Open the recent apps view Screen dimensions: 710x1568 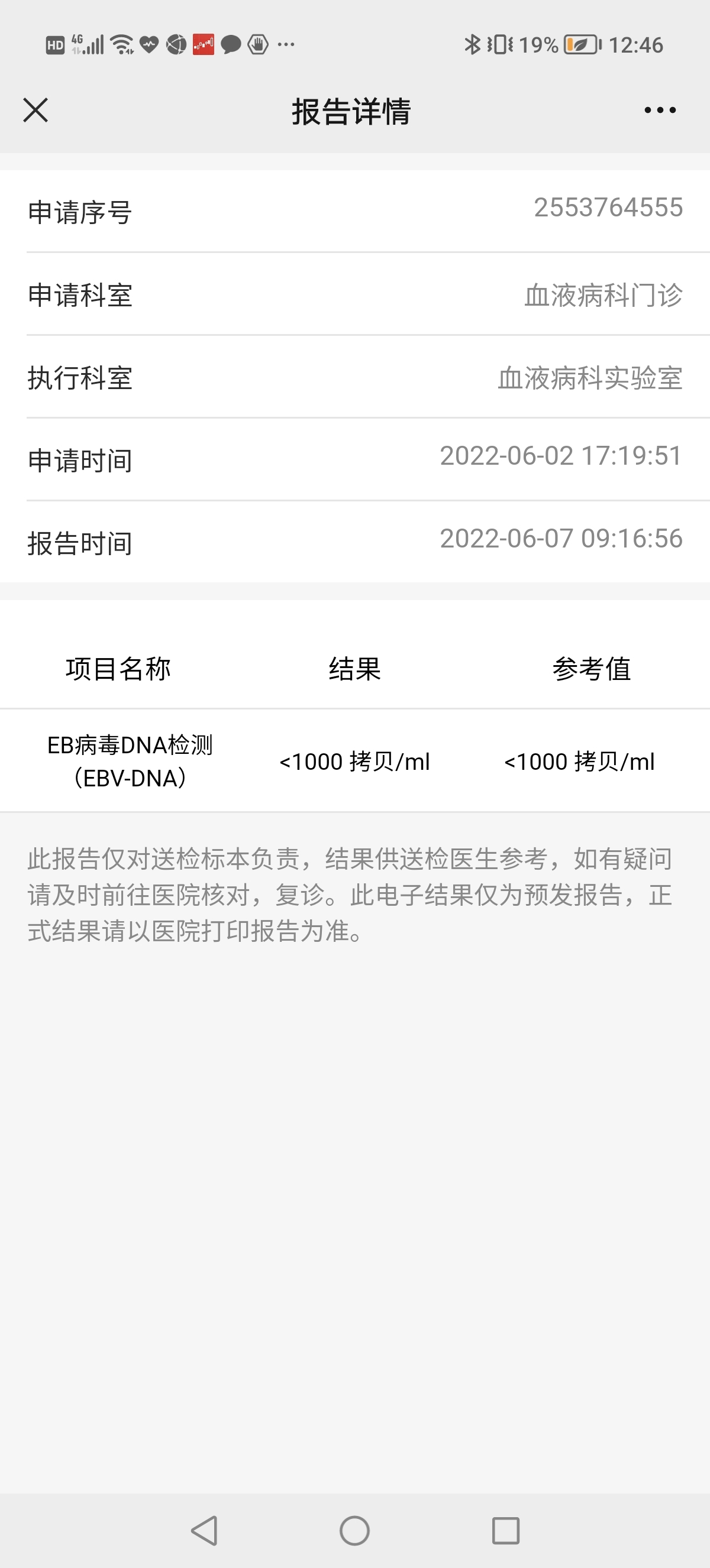point(505,1530)
